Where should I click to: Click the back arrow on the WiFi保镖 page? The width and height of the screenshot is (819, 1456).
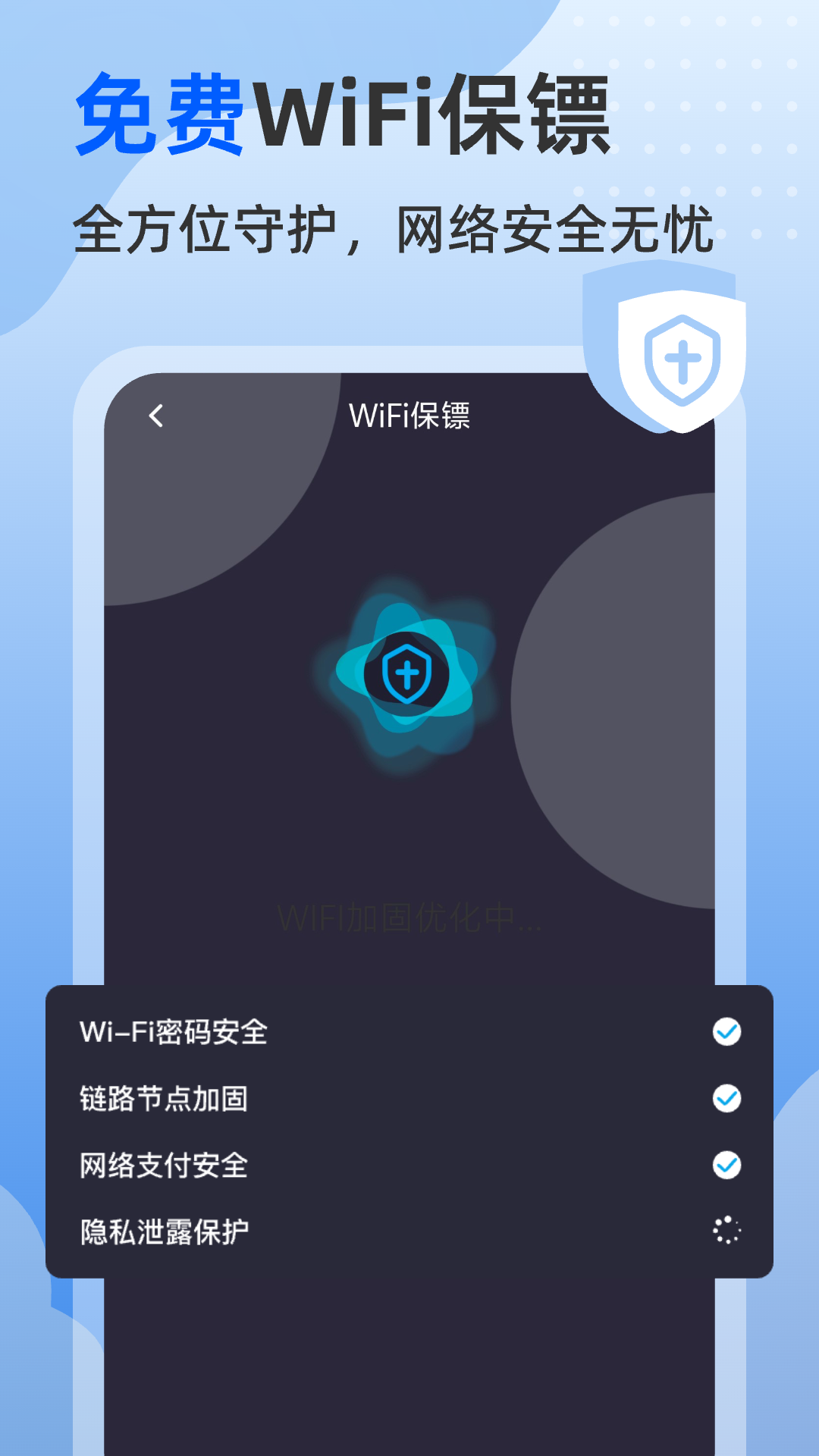(x=157, y=416)
